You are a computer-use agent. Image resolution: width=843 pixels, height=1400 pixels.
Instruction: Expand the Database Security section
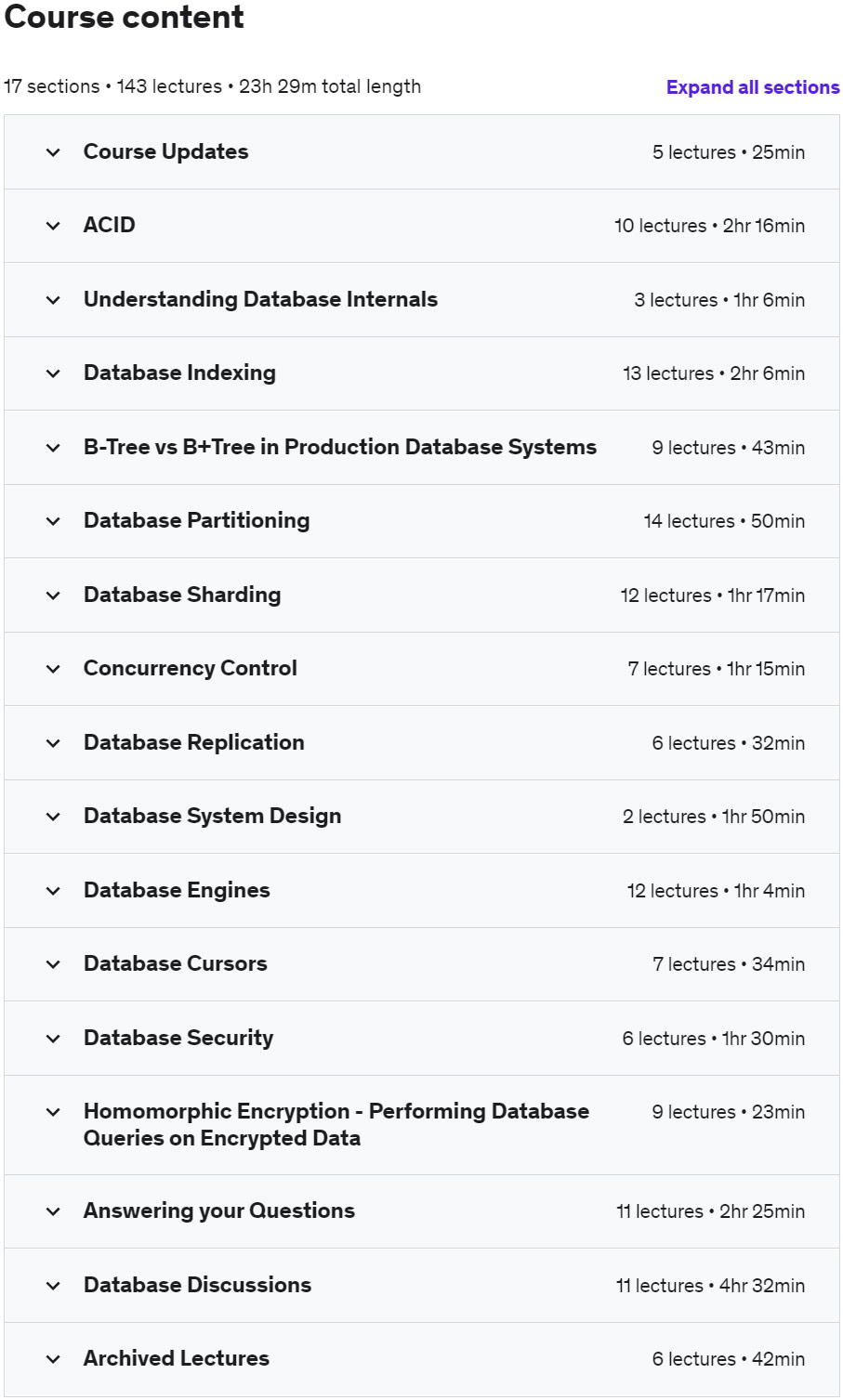click(422, 1039)
